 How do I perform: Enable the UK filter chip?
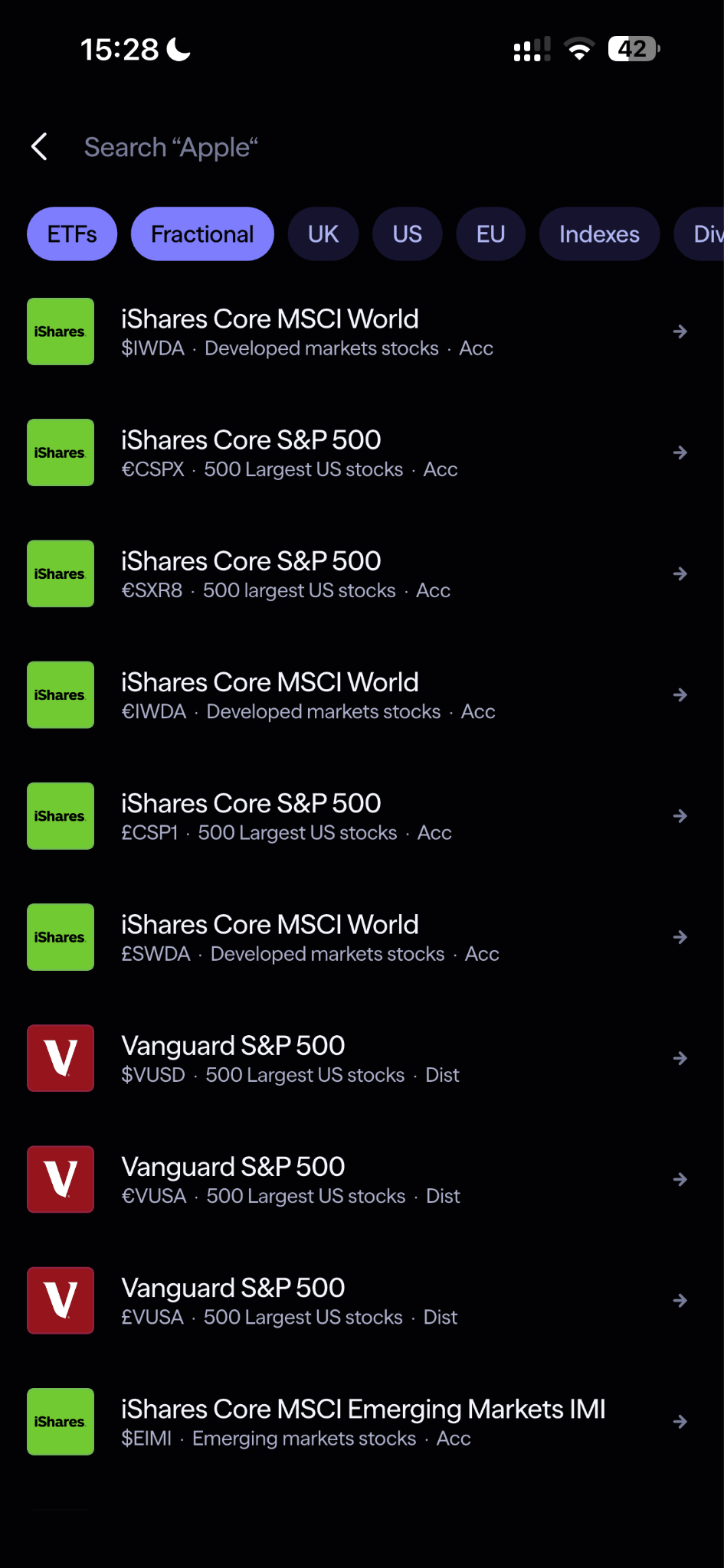click(x=323, y=234)
